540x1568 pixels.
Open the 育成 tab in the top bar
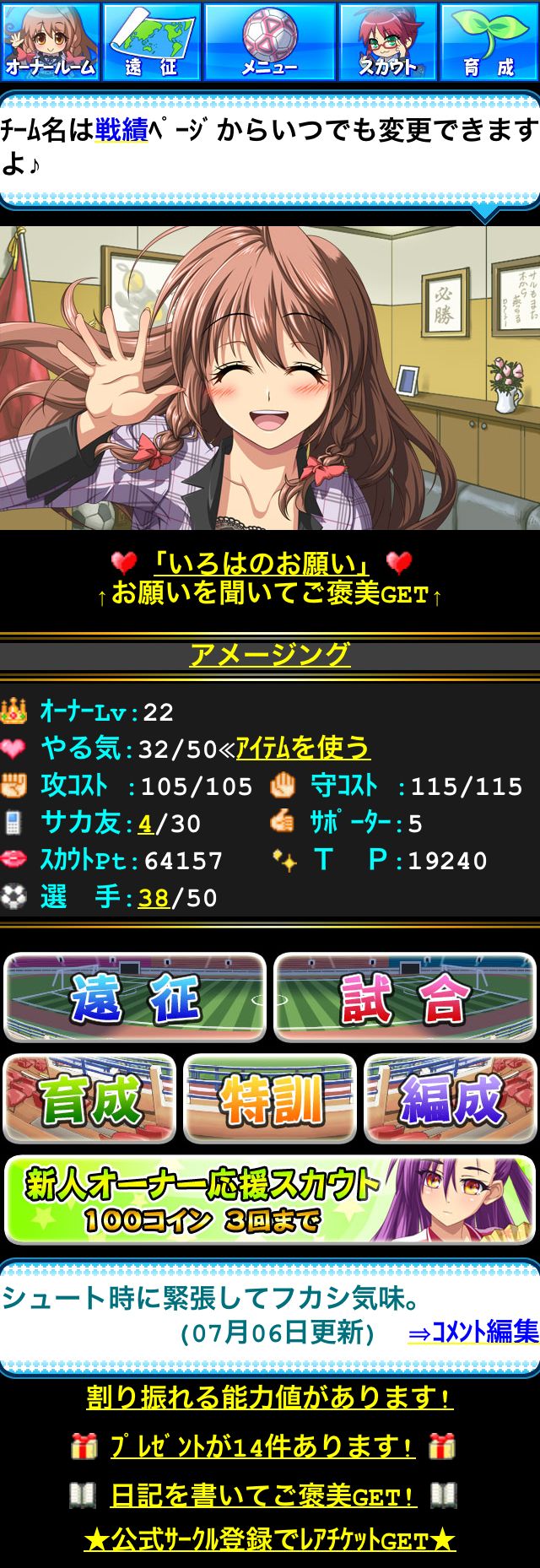coord(489,41)
